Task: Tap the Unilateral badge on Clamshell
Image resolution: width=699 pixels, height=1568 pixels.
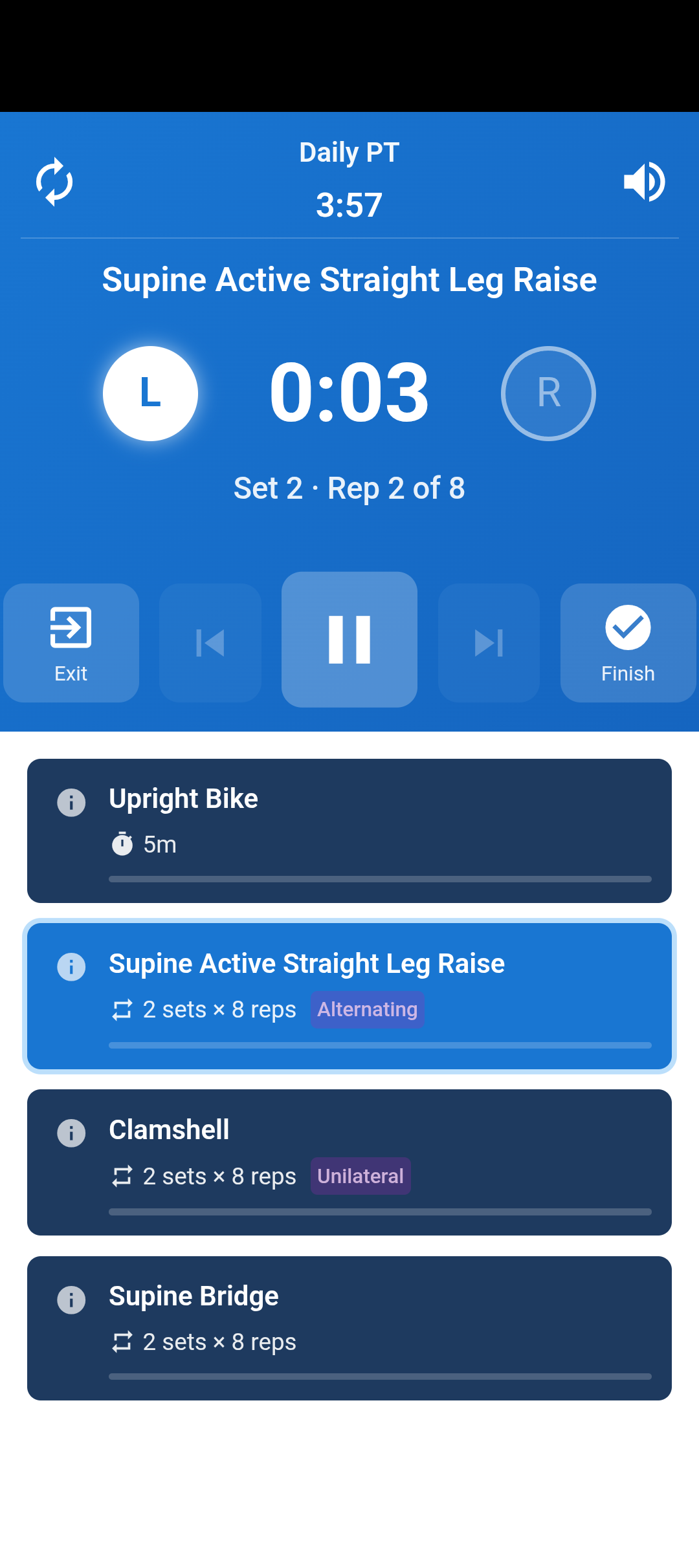Action: (x=361, y=1177)
